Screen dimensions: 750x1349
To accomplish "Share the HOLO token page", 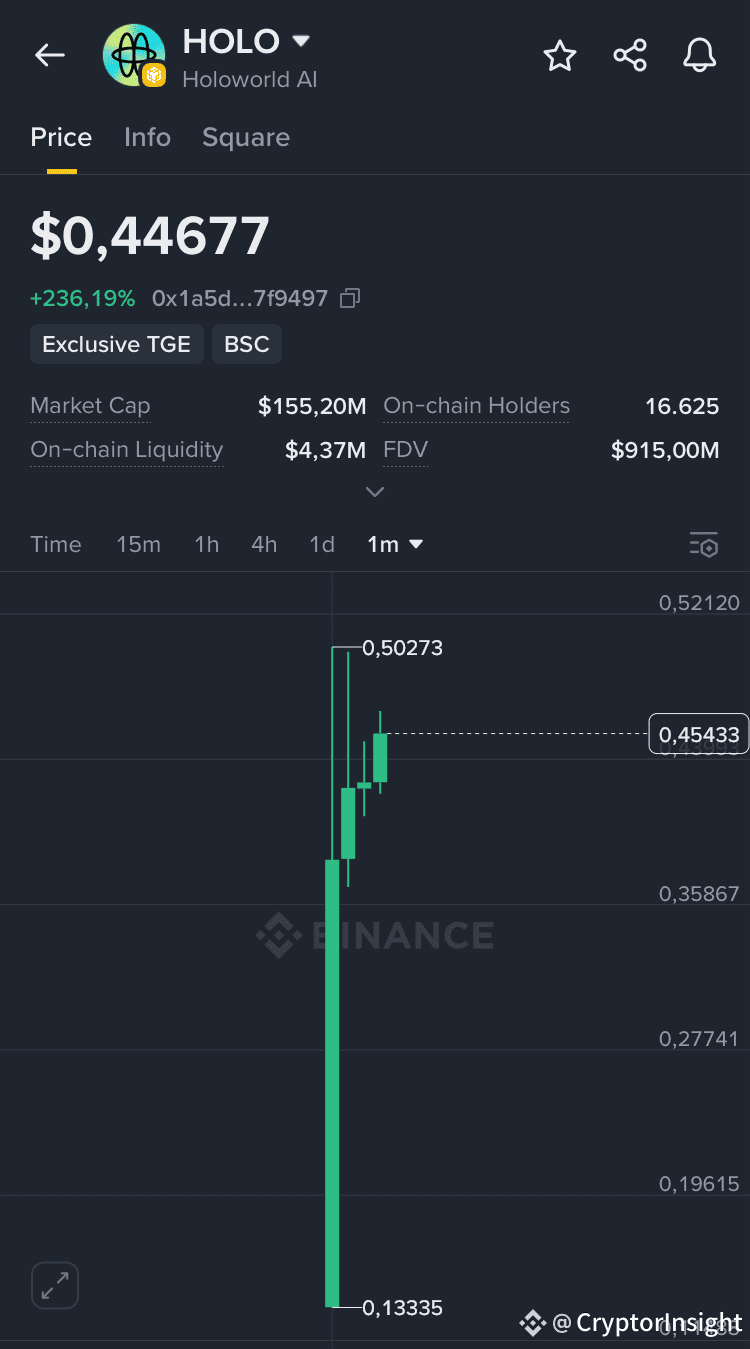I will 630,56.
